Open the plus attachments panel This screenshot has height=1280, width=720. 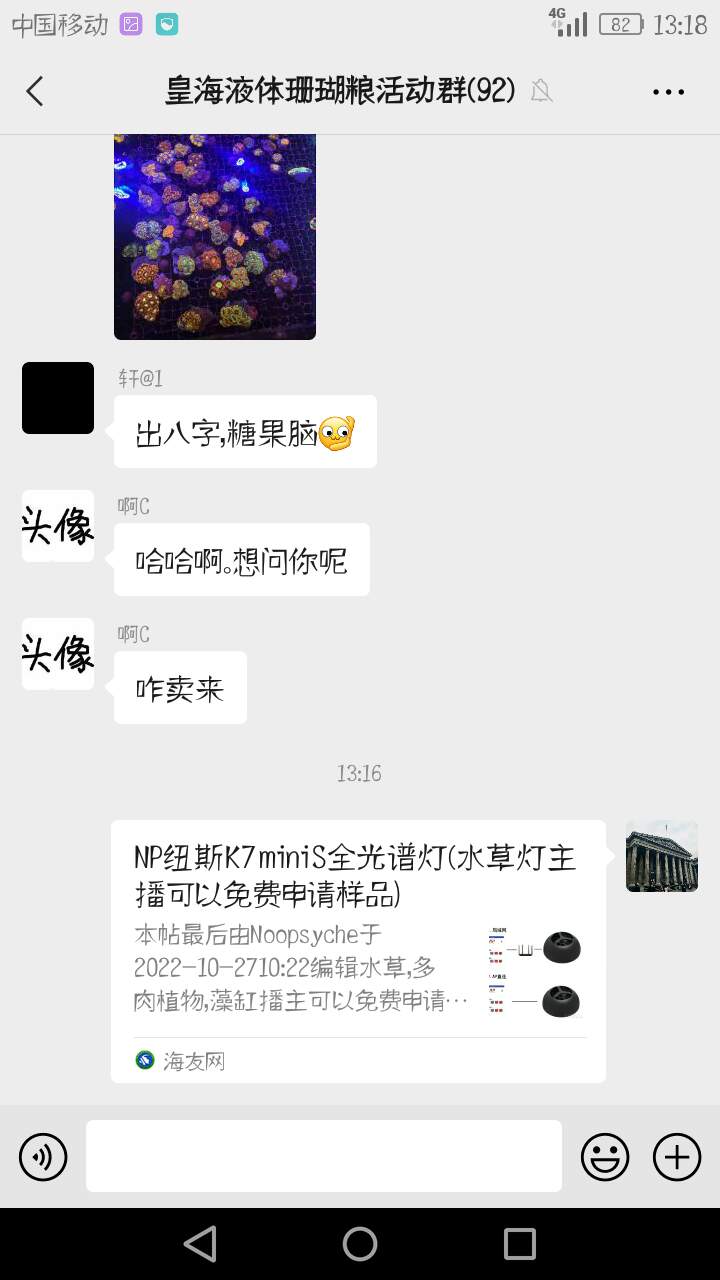point(677,1157)
